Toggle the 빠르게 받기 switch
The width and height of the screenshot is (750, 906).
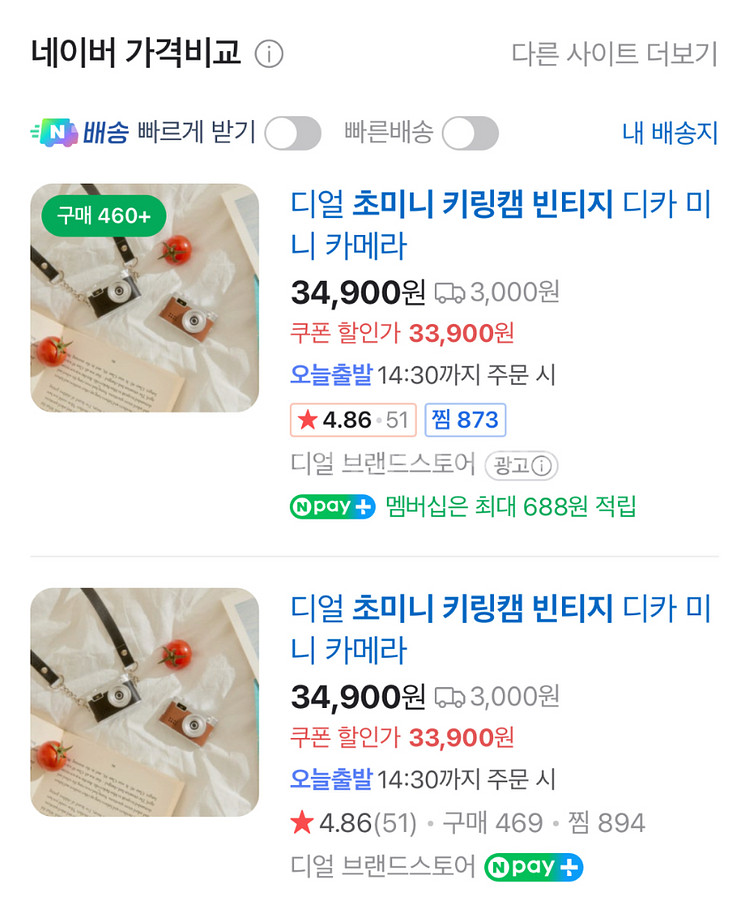pos(293,133)
